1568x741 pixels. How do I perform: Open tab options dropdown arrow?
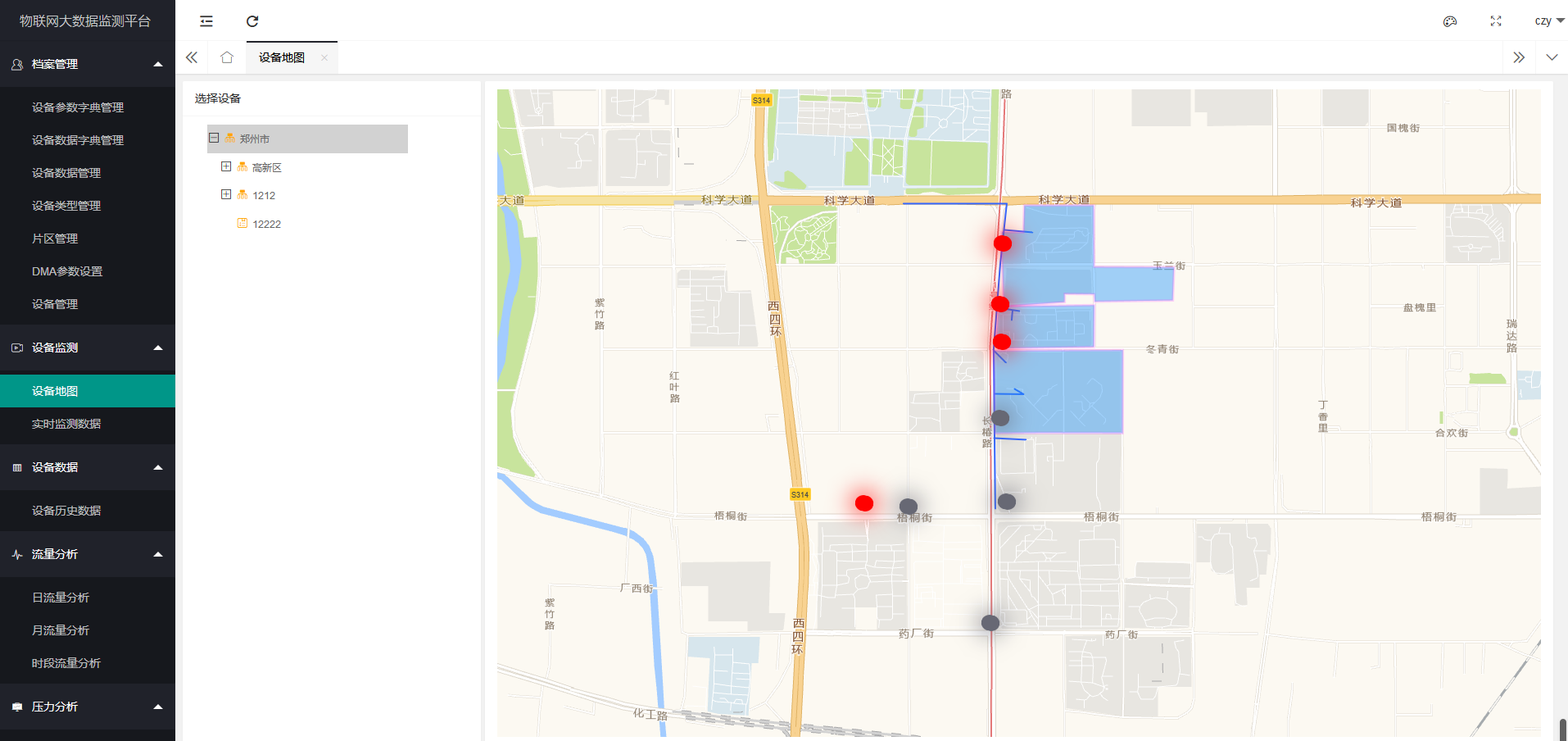tap(1551, 57)
